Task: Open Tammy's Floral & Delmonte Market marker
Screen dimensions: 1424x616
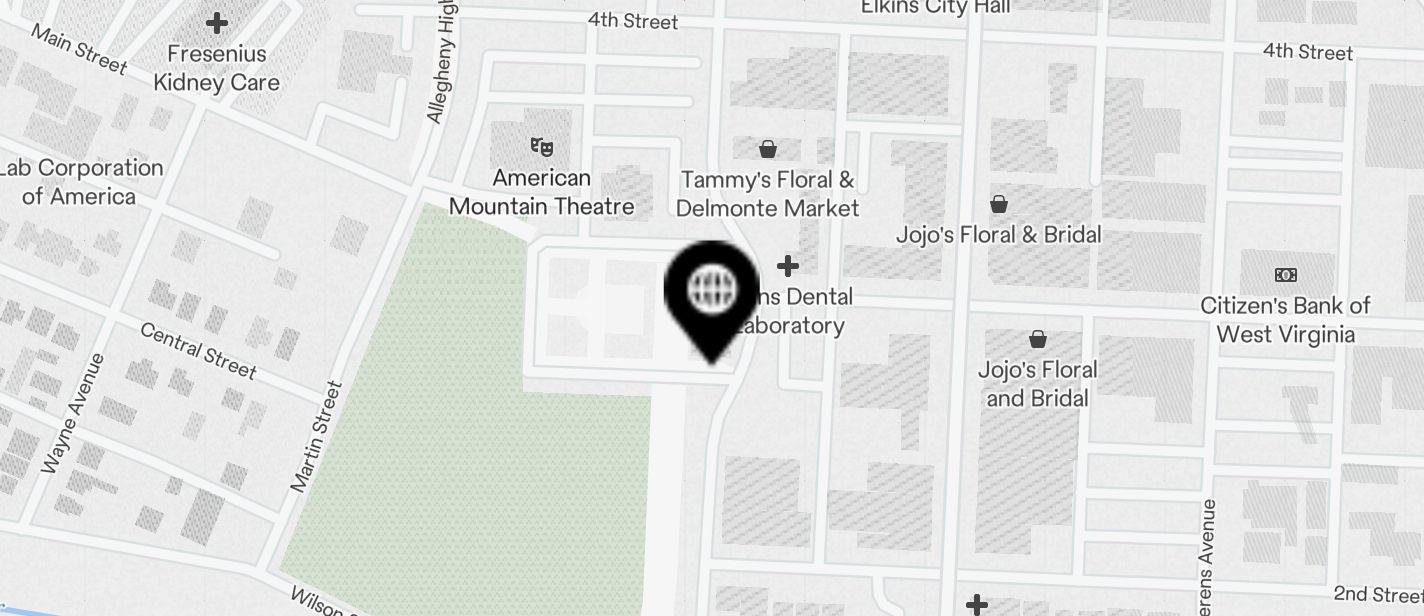Action: (x=767, y=150)
